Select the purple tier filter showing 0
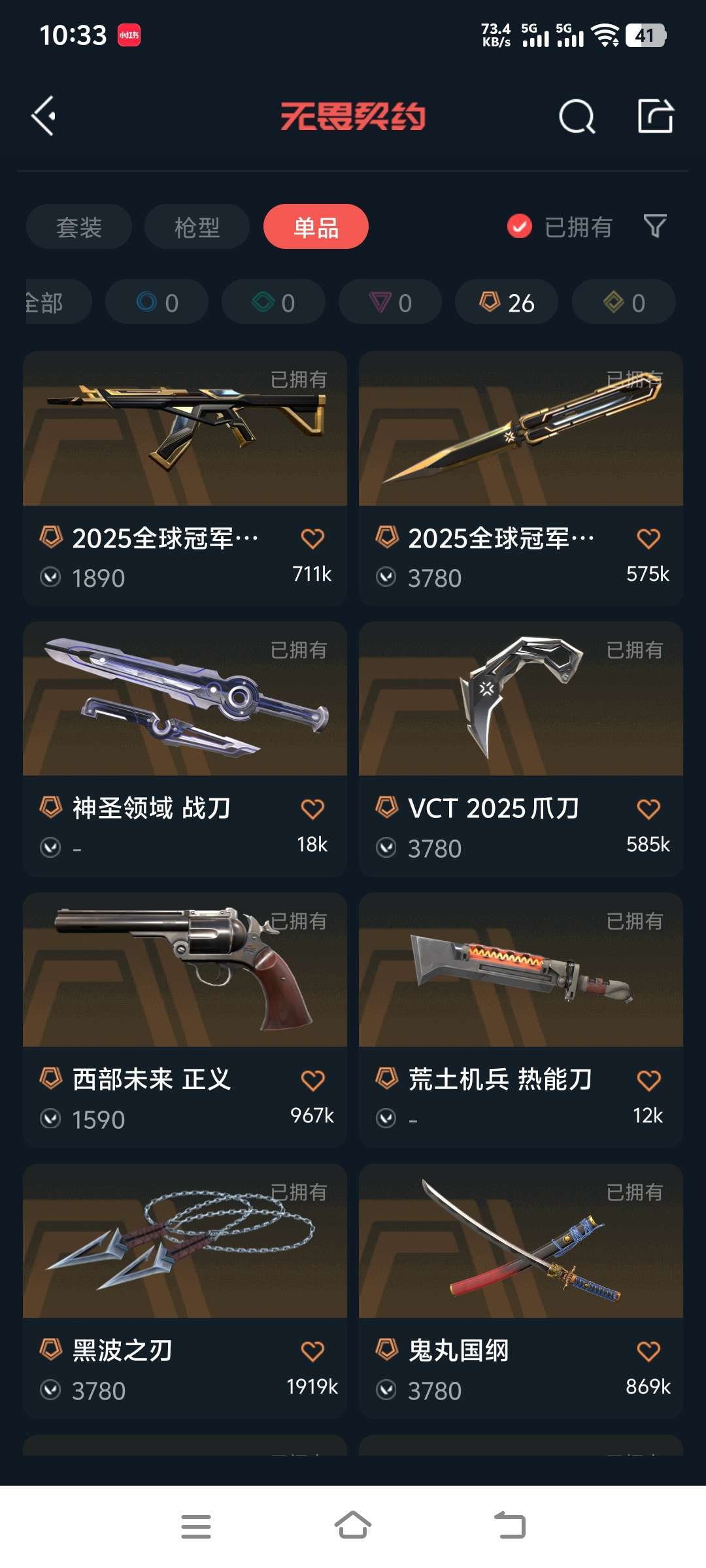 [390, 302]
